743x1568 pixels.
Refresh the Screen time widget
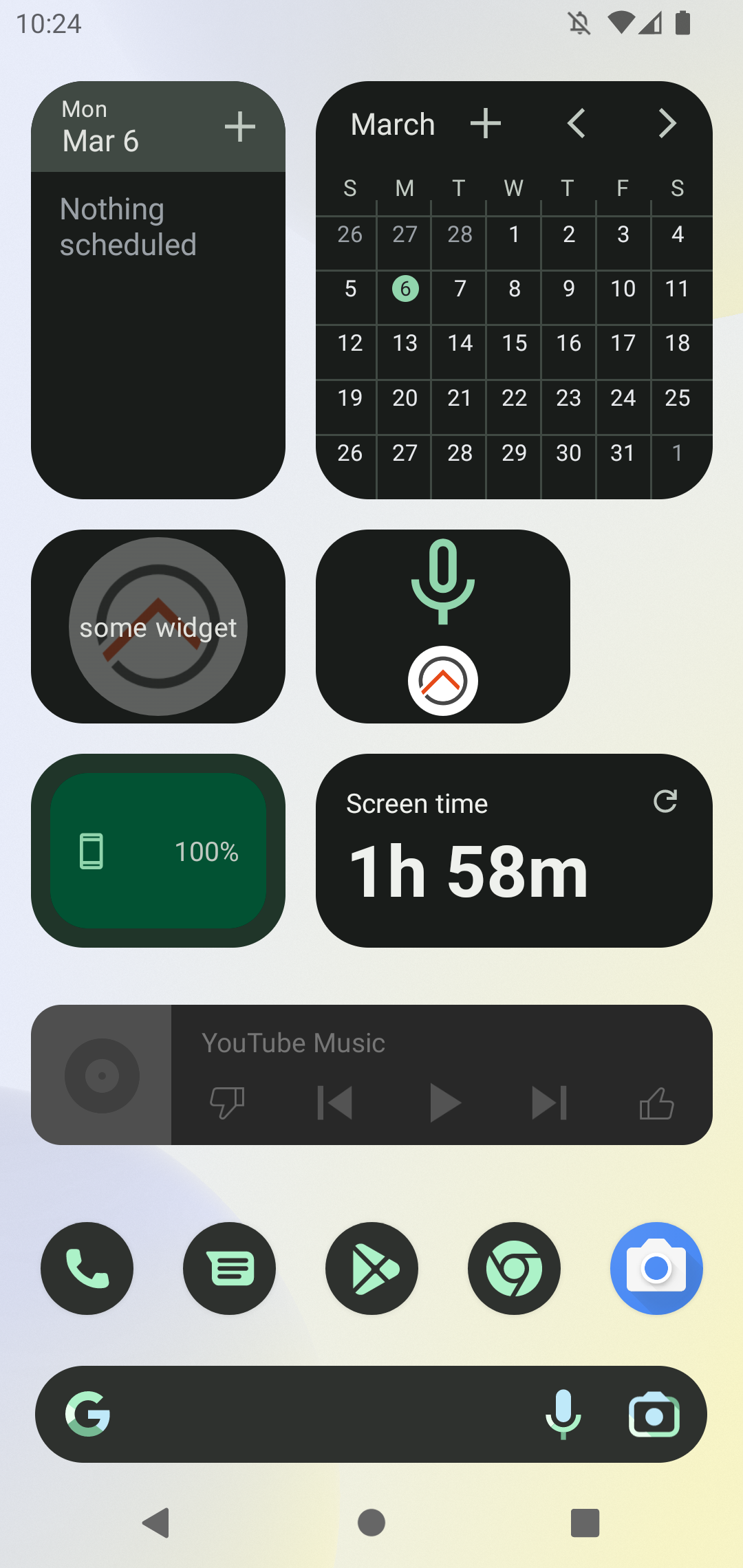[665, 801]
